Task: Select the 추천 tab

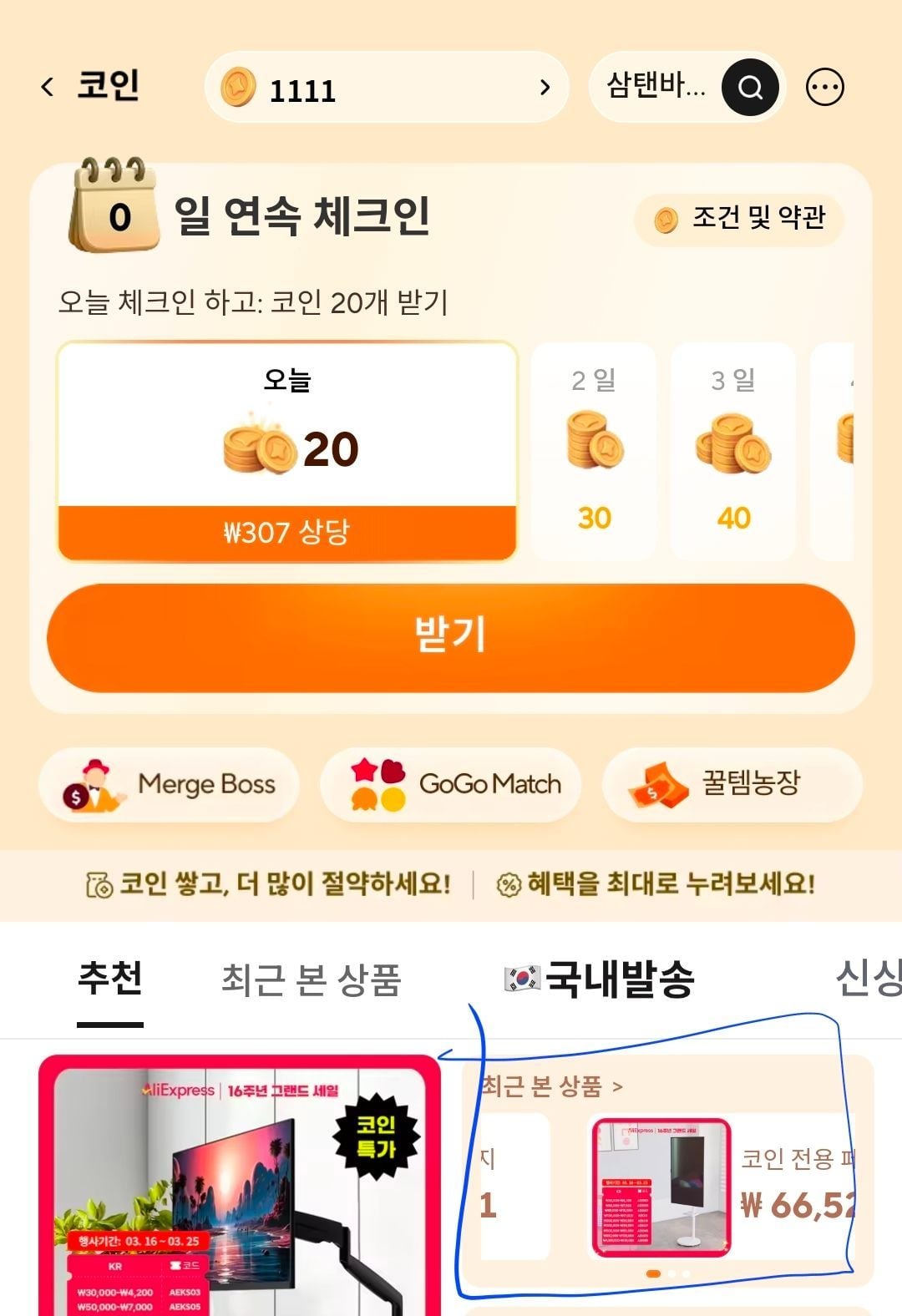Action: pos(110,979)
